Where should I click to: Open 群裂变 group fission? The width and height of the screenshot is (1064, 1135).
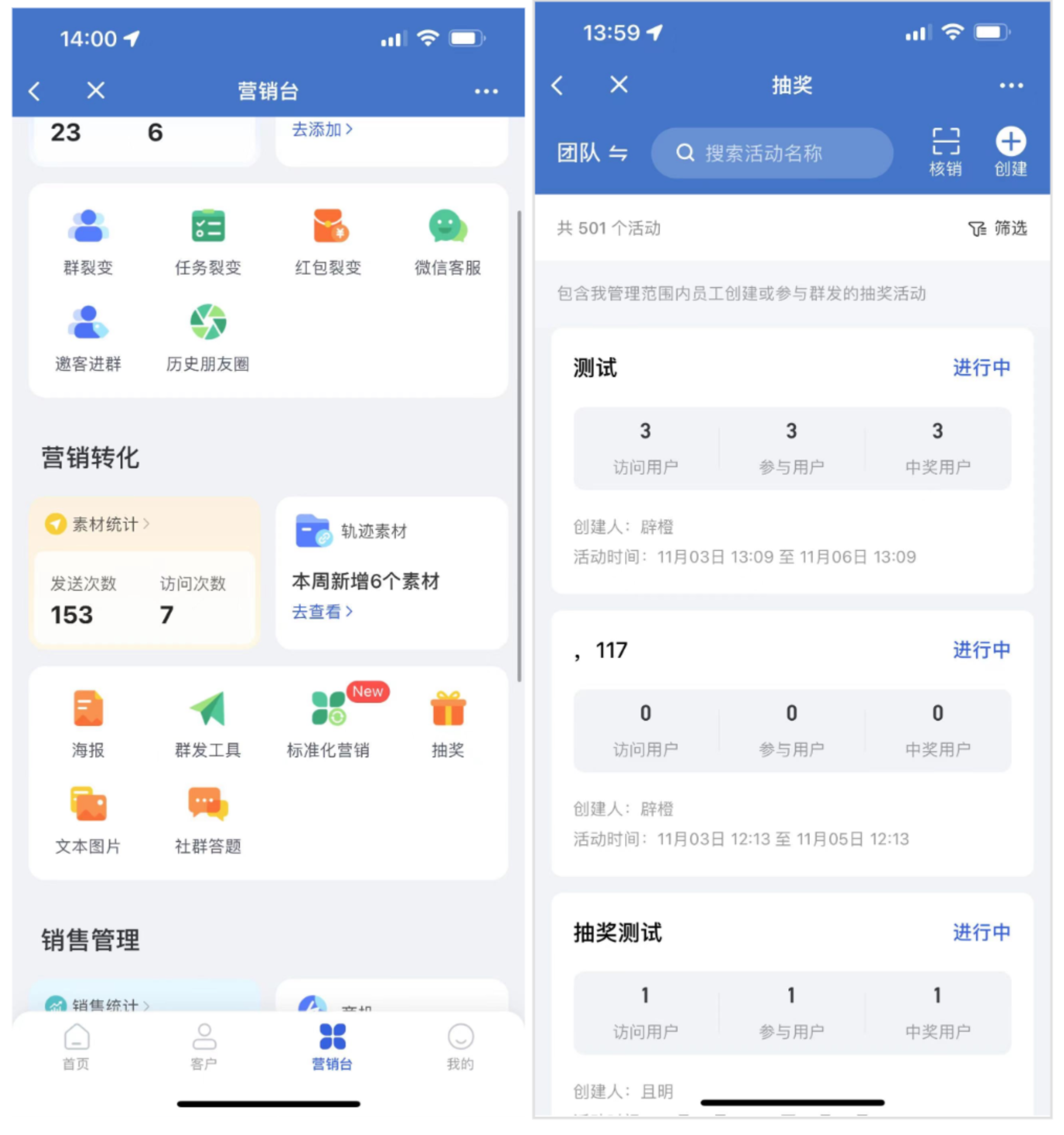[88, 241]
